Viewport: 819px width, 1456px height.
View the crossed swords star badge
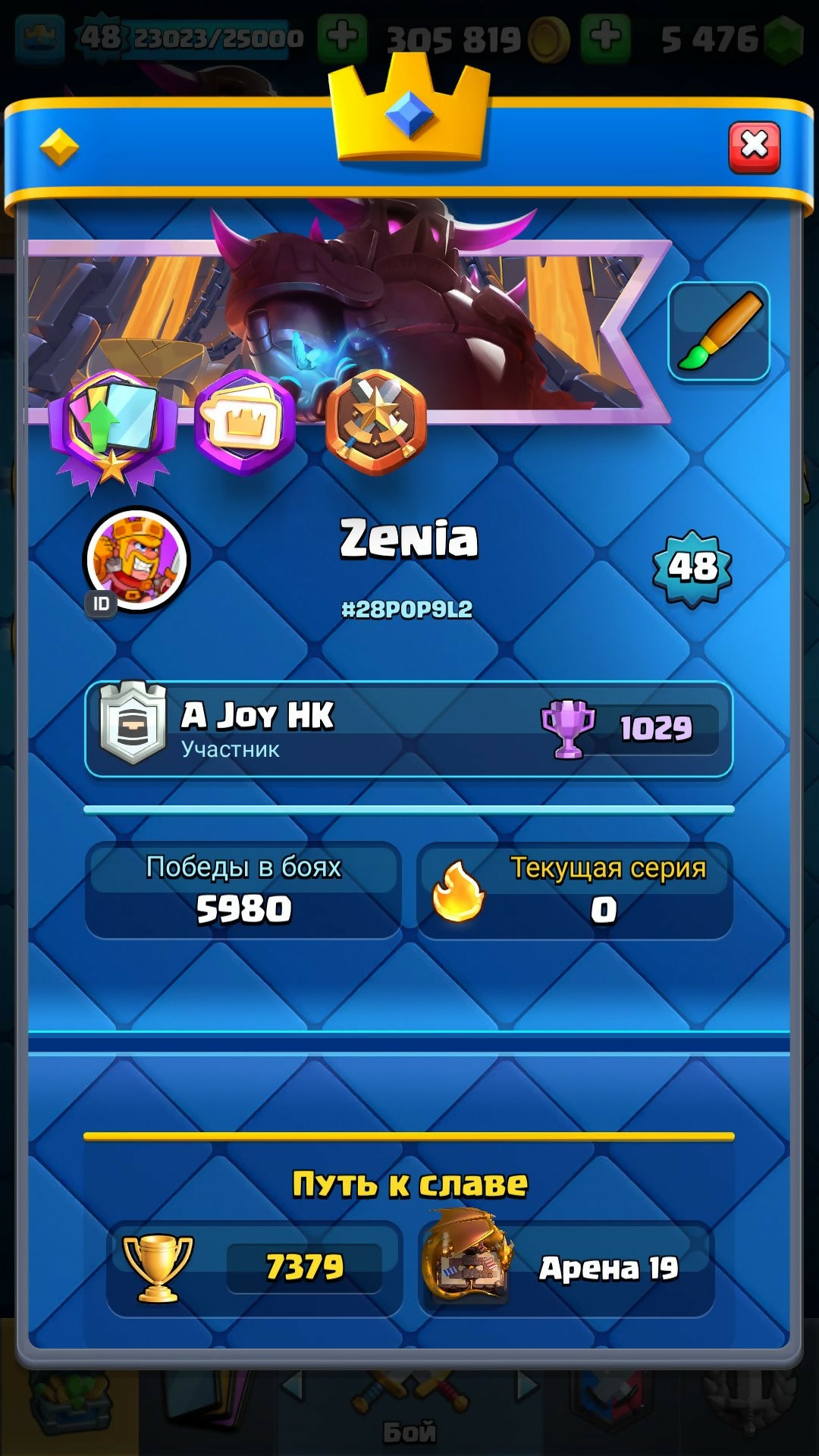375,422
